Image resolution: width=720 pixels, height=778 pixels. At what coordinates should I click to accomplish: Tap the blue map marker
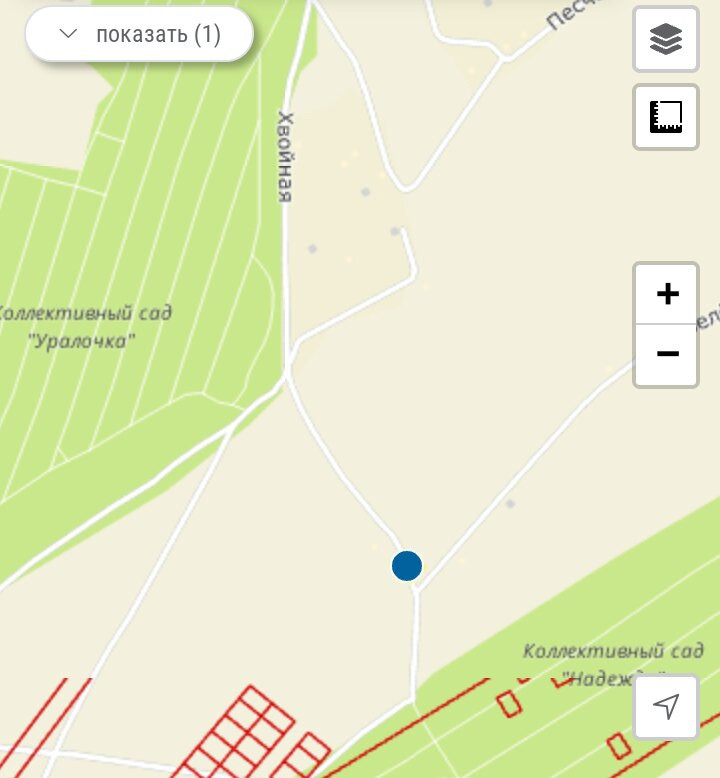point(407,566)
